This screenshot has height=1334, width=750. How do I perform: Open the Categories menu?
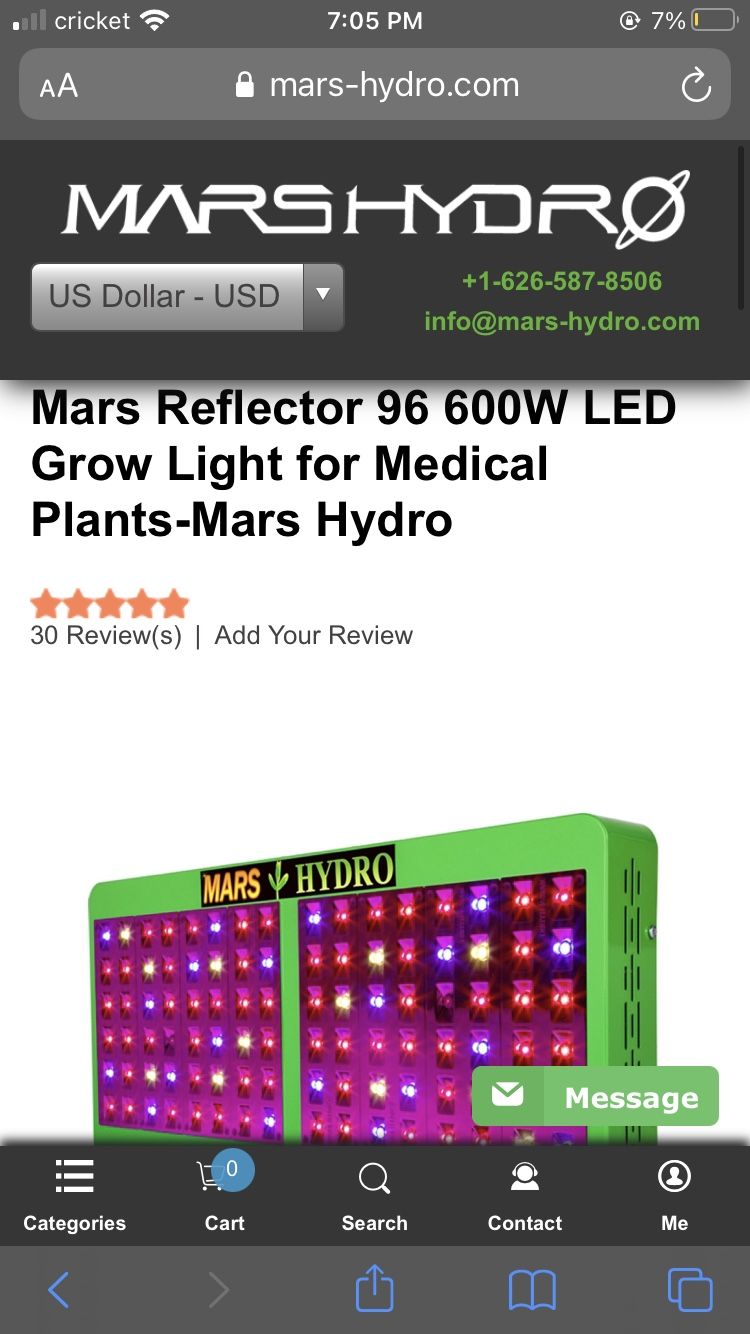tap(75, 1195)
